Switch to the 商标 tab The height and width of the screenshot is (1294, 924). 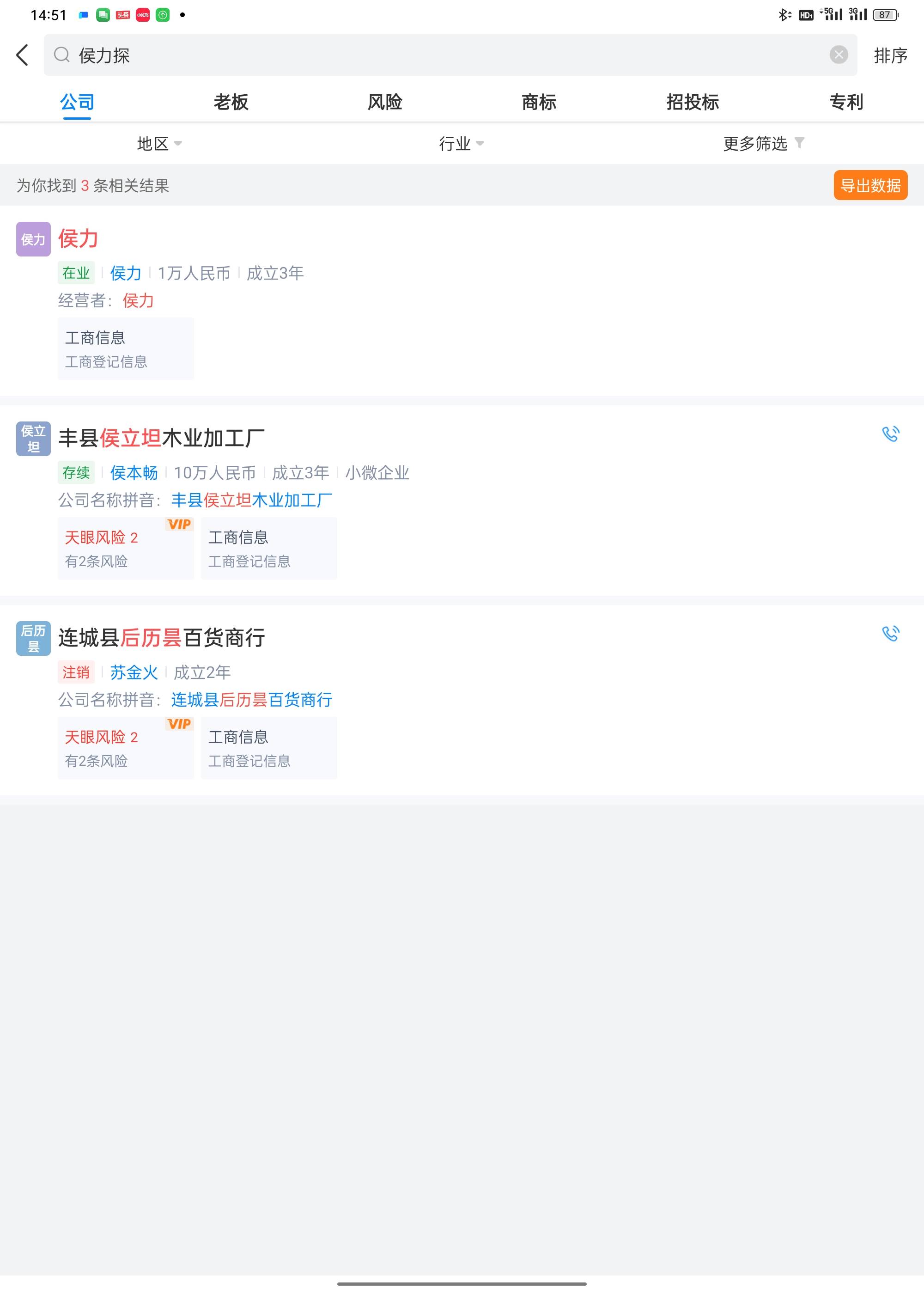coord(539,103)
